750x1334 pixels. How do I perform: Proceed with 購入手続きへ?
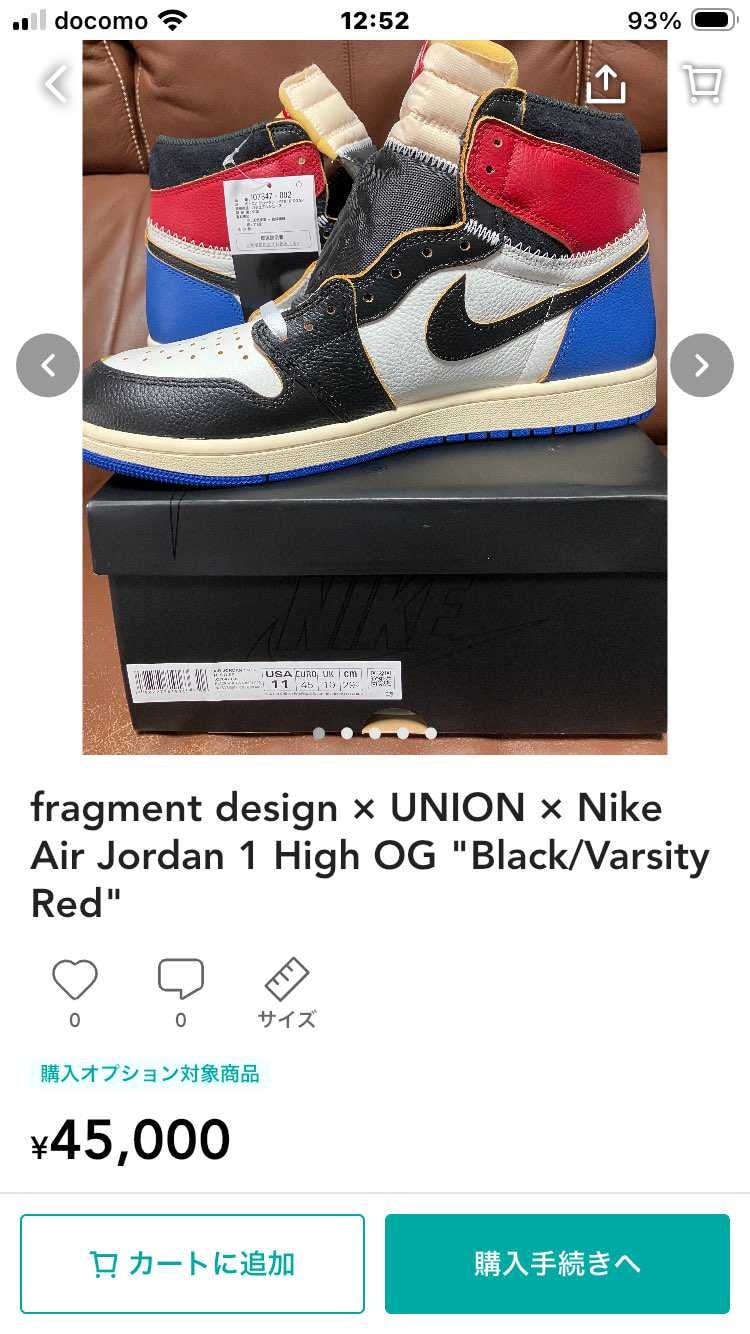(557, 1263)
